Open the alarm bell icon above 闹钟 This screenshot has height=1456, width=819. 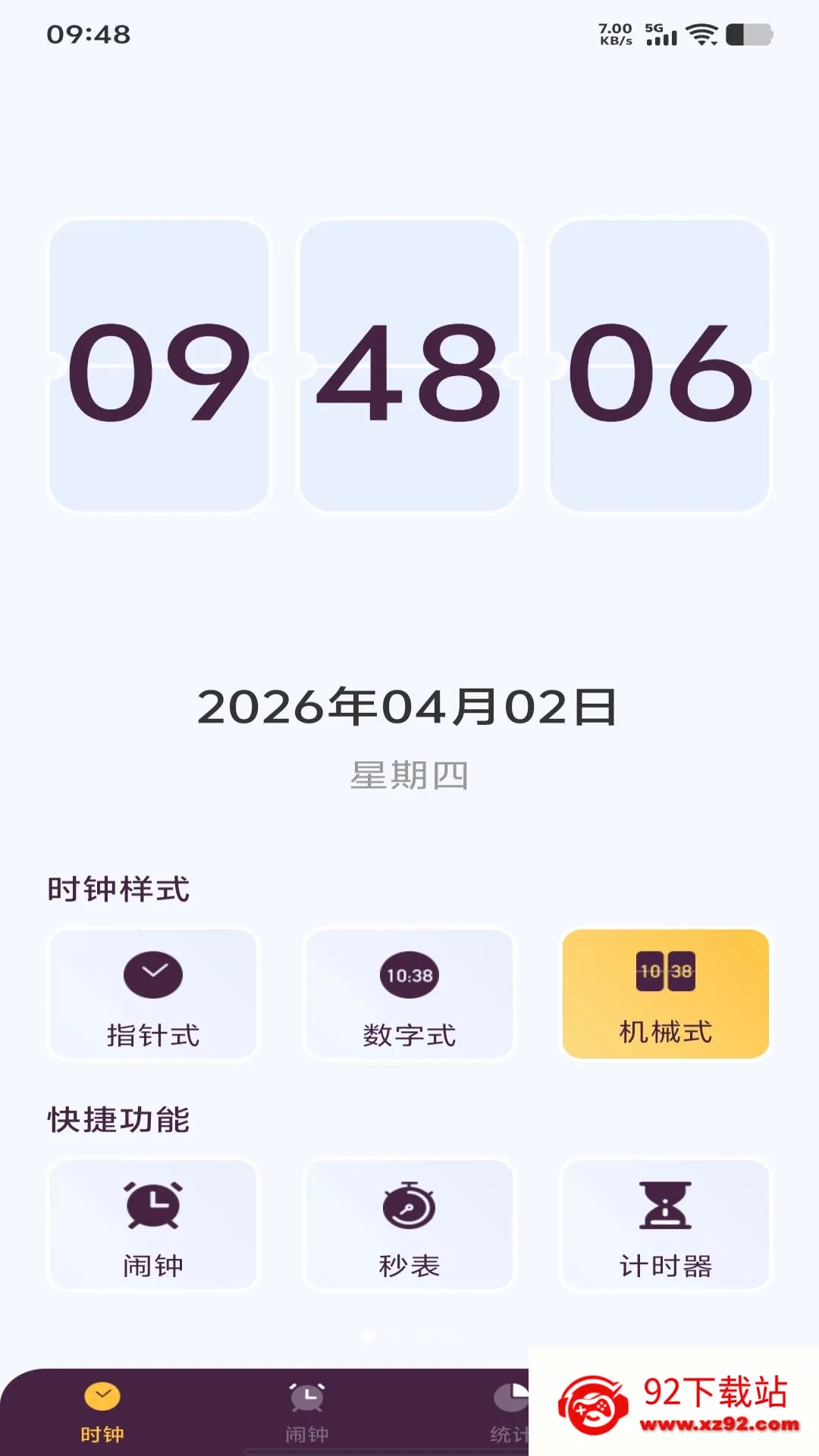point(153,1206)
